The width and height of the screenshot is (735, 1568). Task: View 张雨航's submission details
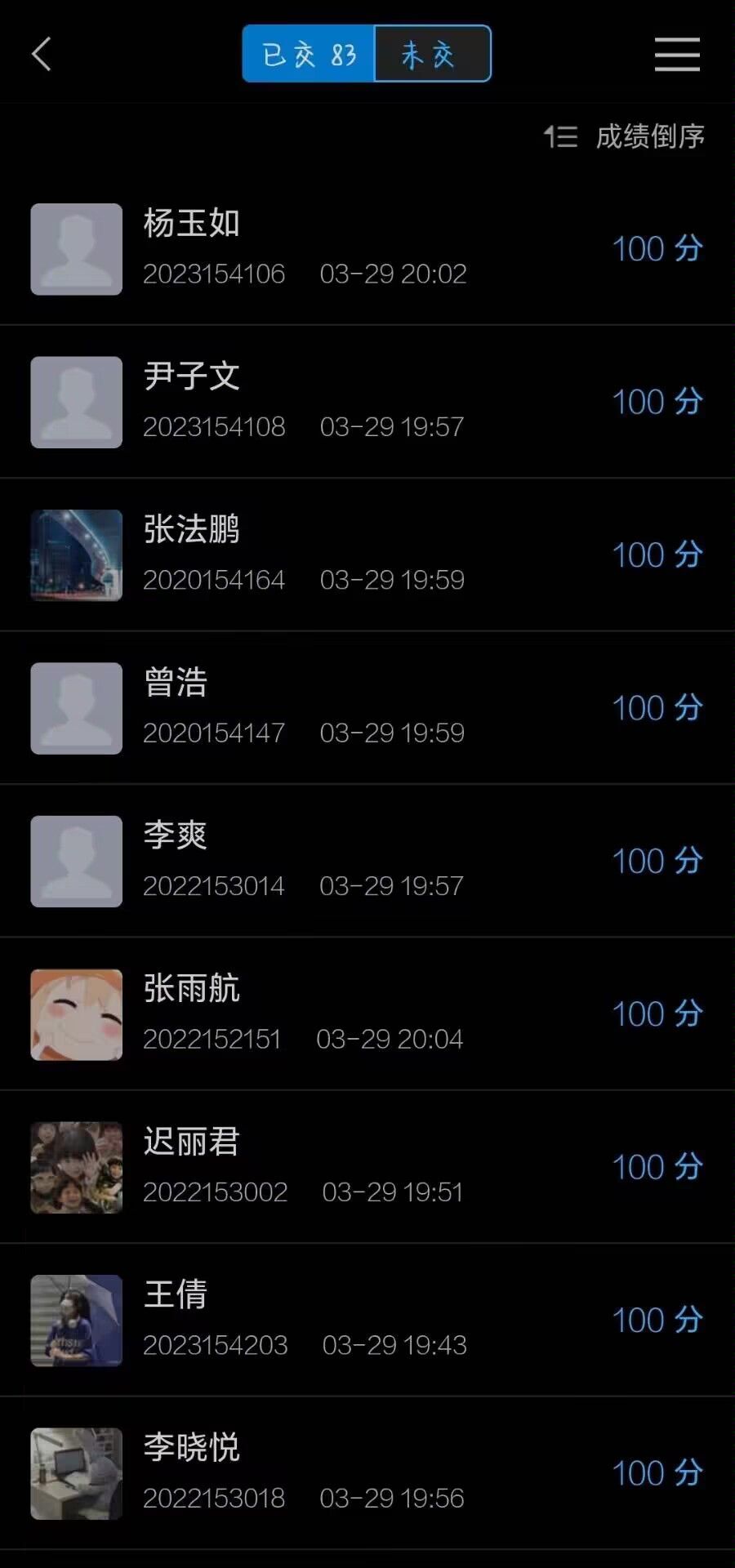(x=367, y=1013)
